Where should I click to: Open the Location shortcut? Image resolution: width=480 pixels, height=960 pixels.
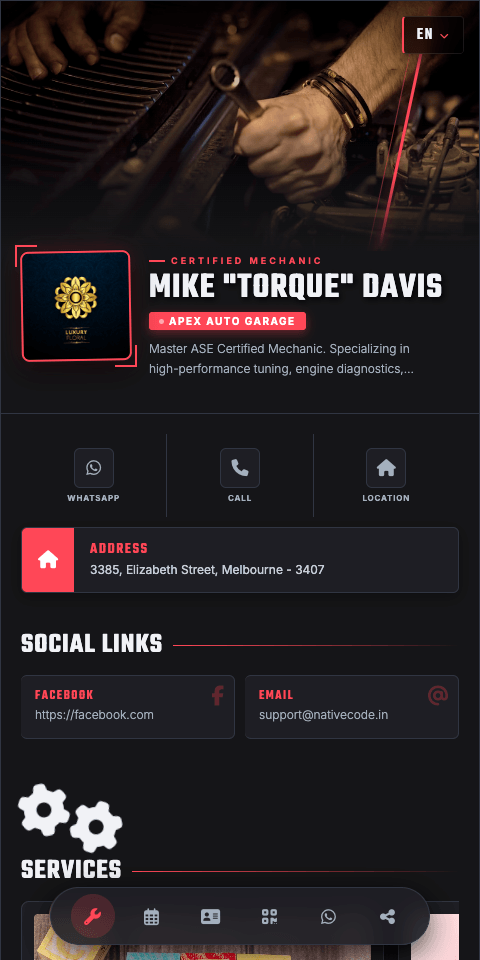tap(386, 476)
